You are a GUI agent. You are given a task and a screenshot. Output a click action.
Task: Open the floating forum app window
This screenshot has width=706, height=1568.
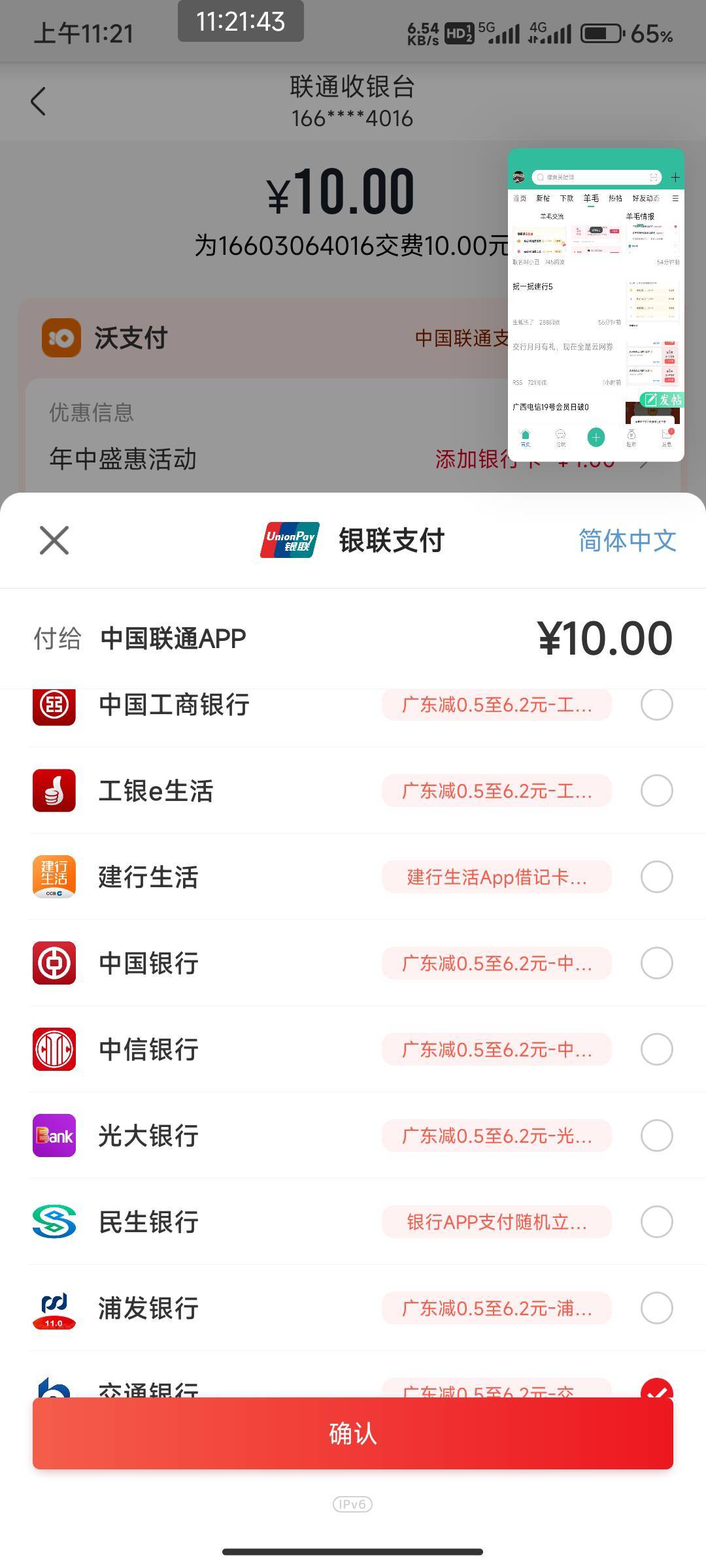click(x=596, y=305)
